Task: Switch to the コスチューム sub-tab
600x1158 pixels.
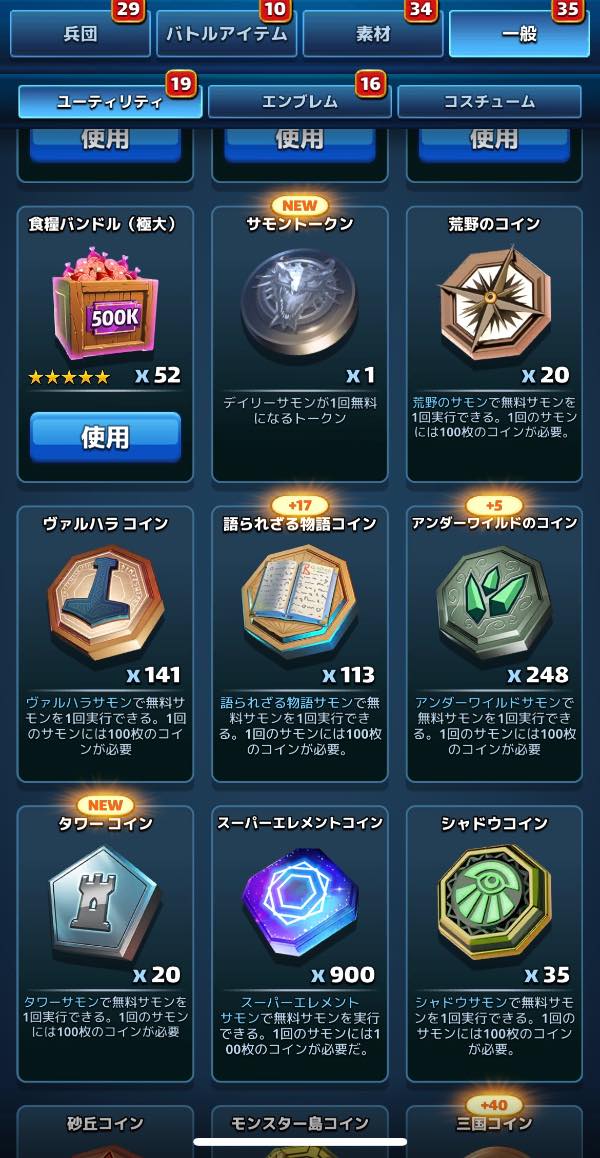Action: (489, 102)
